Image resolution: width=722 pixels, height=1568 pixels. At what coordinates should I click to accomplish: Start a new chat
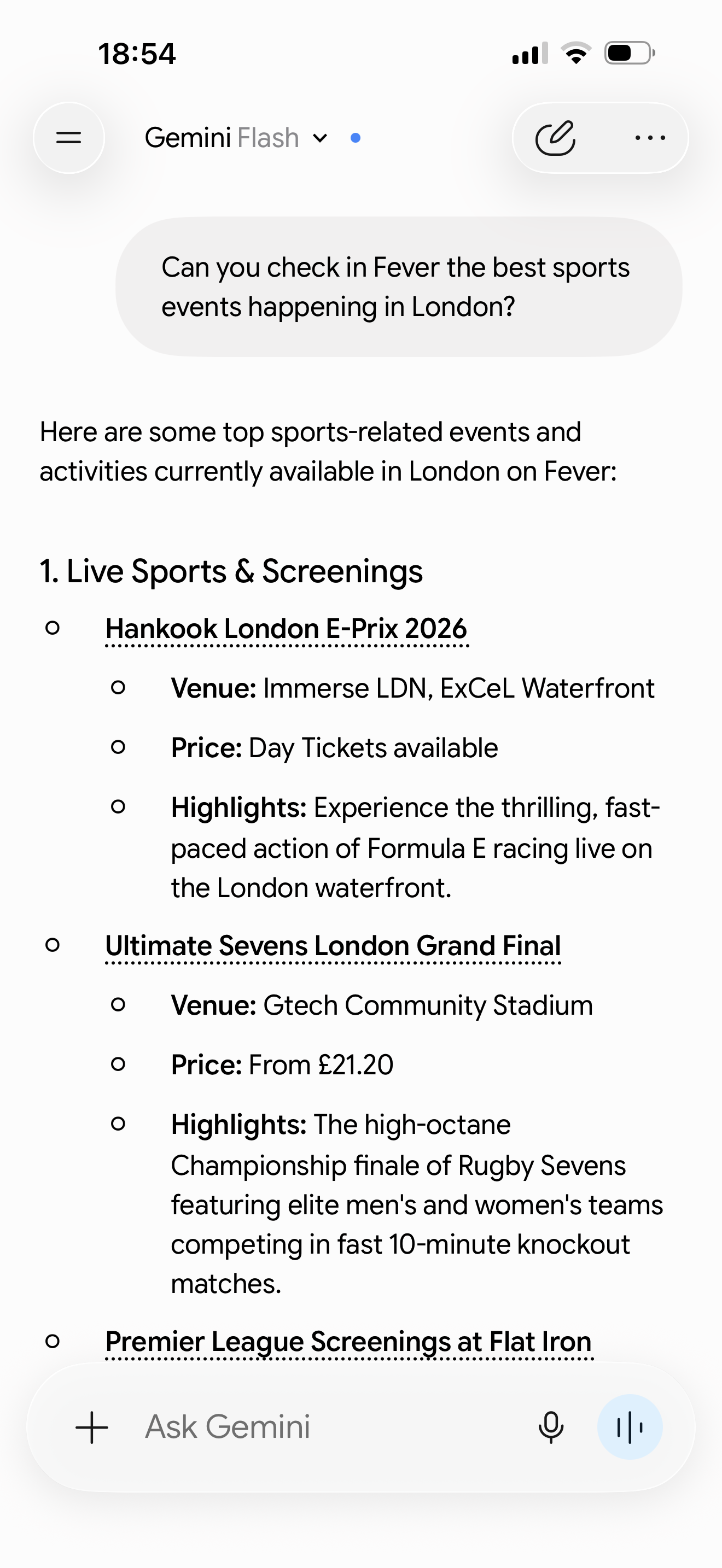(x=555, y=138)
